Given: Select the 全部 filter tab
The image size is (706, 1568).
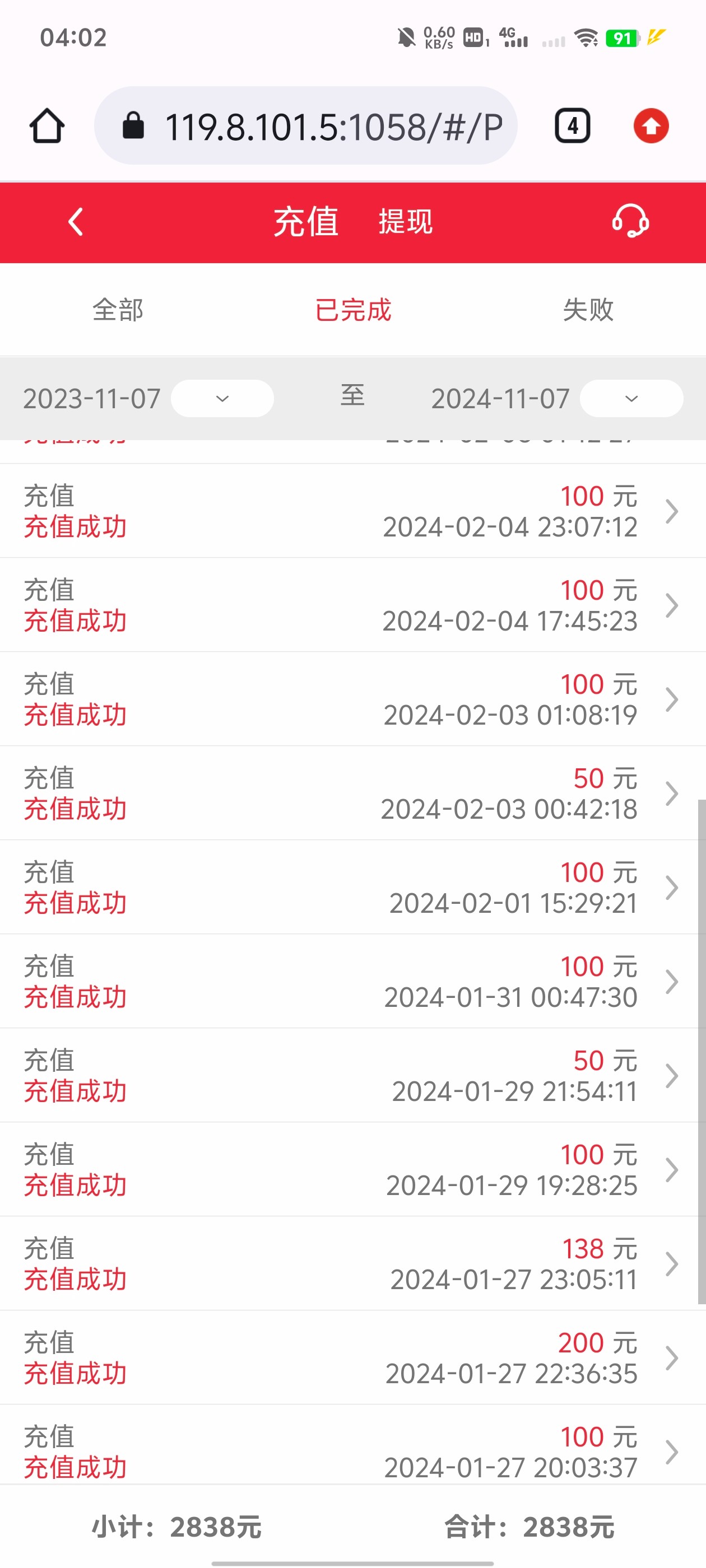Looking at the screenshot, I should pyautogui.click(x=118, y=310).
